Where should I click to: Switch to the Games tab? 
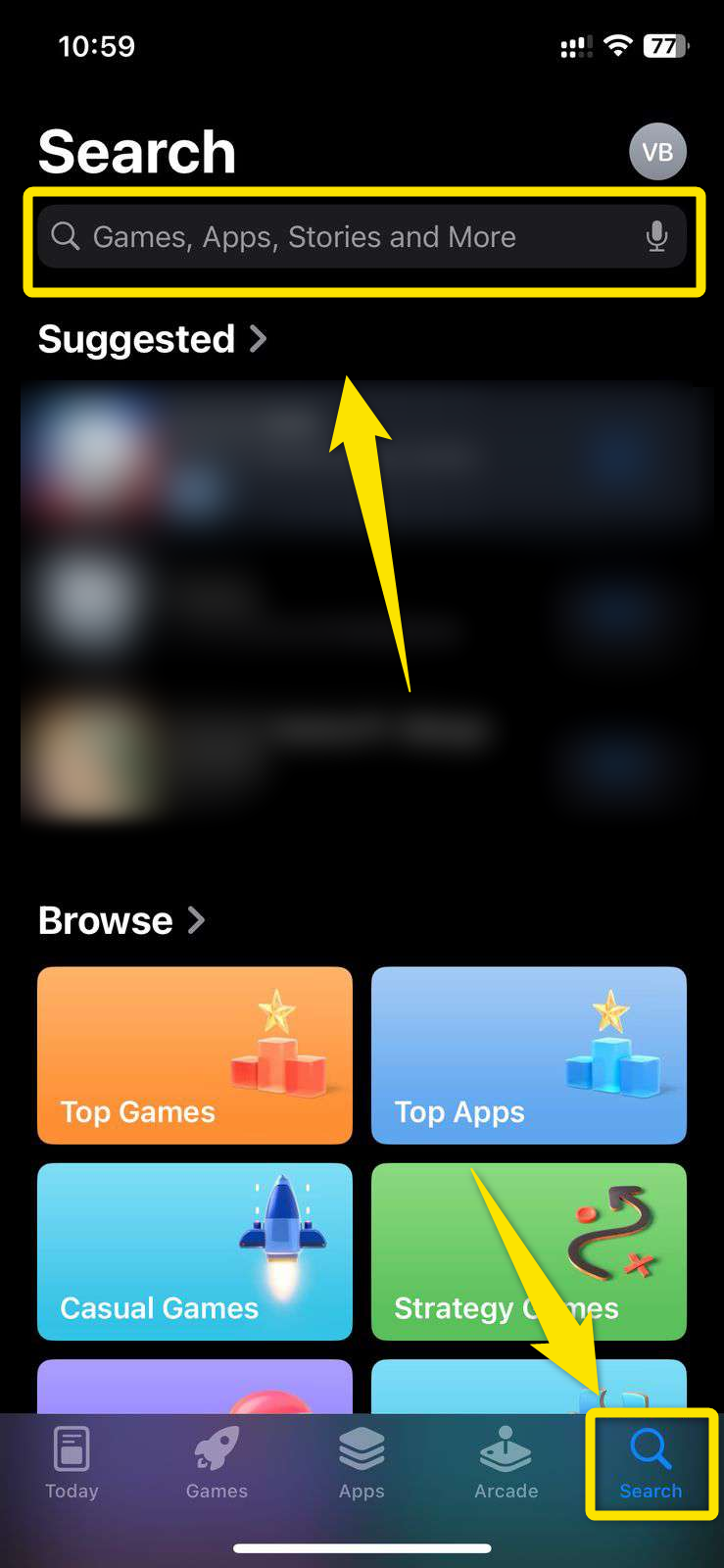217,1463
